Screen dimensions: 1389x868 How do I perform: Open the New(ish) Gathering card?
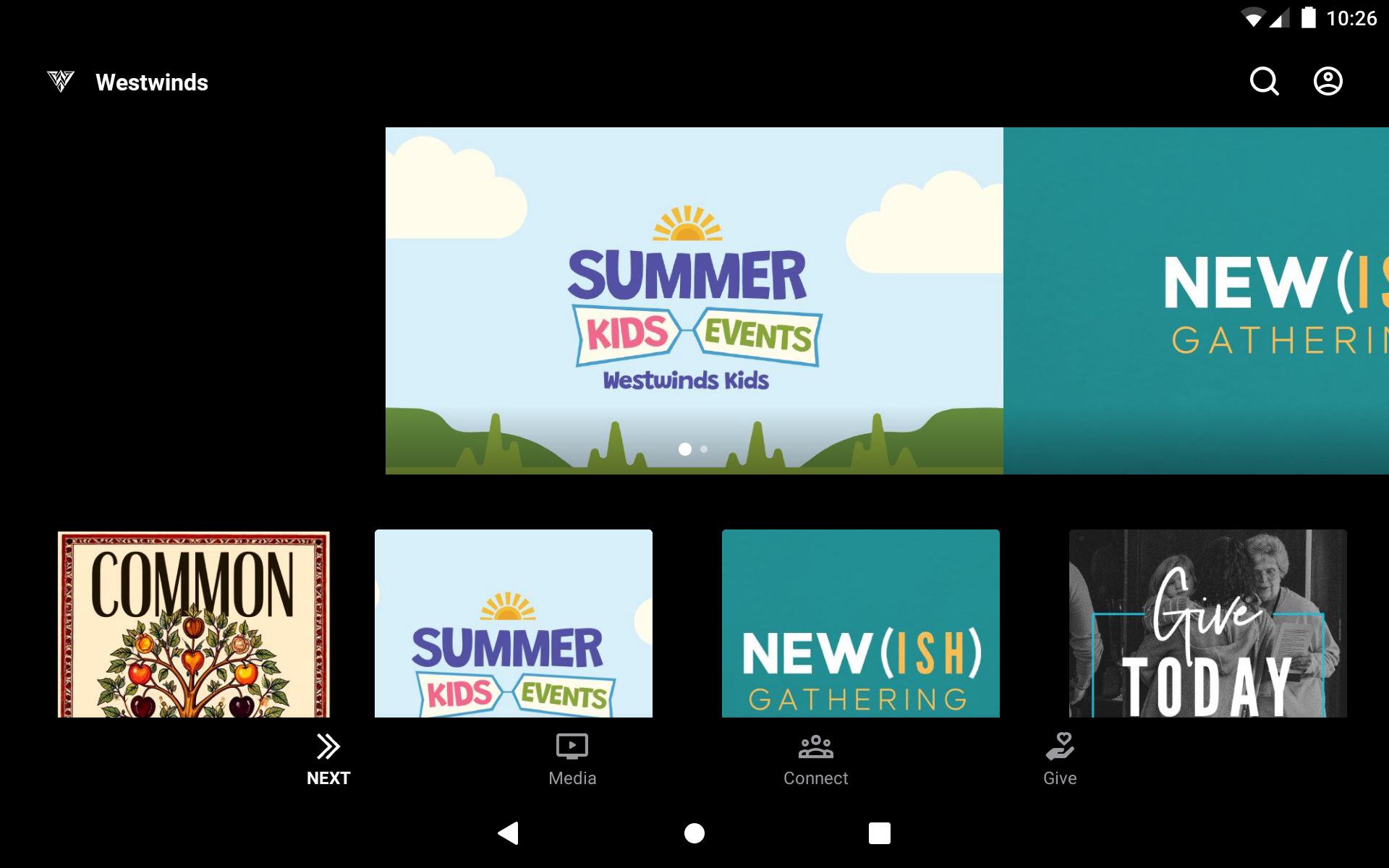pos(861,624)
